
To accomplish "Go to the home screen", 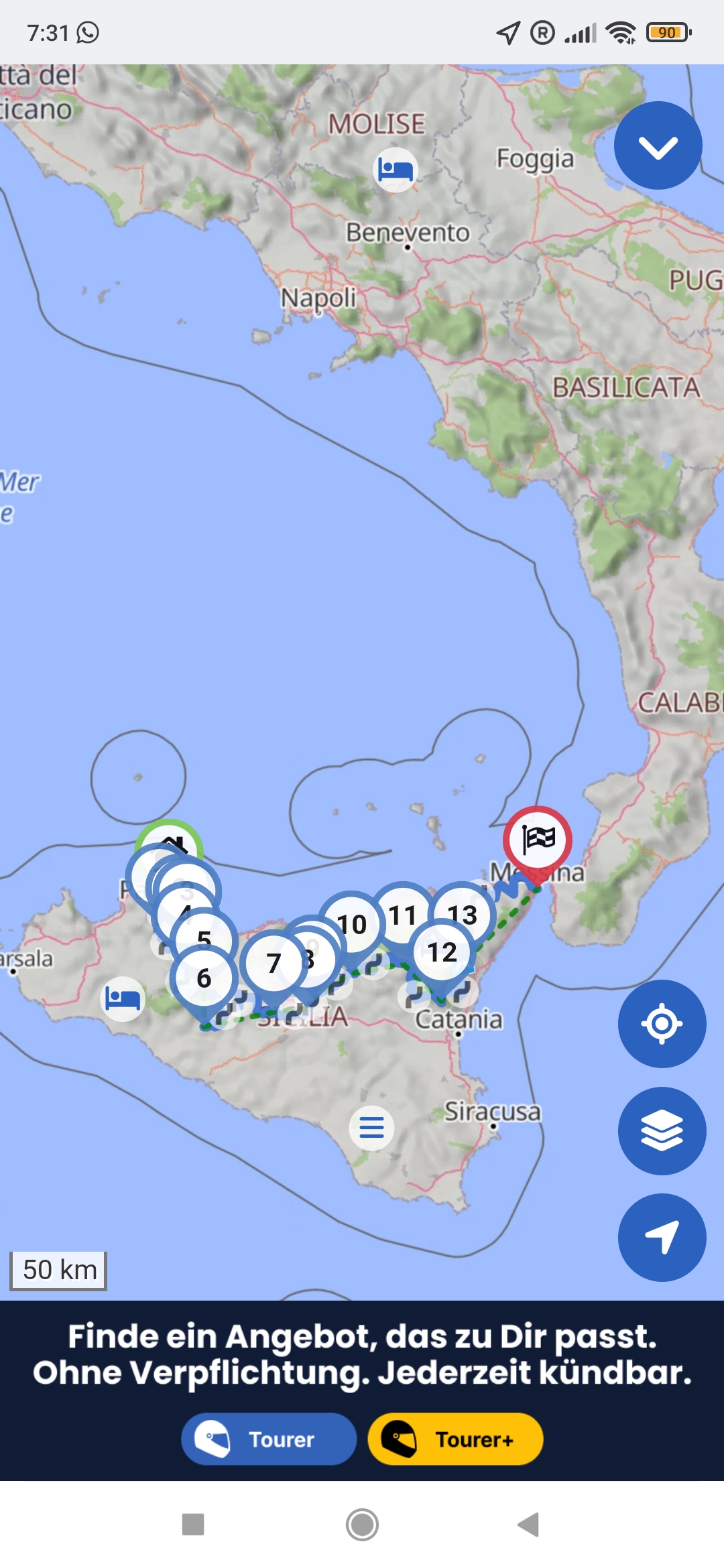I will click(362, 1524).
